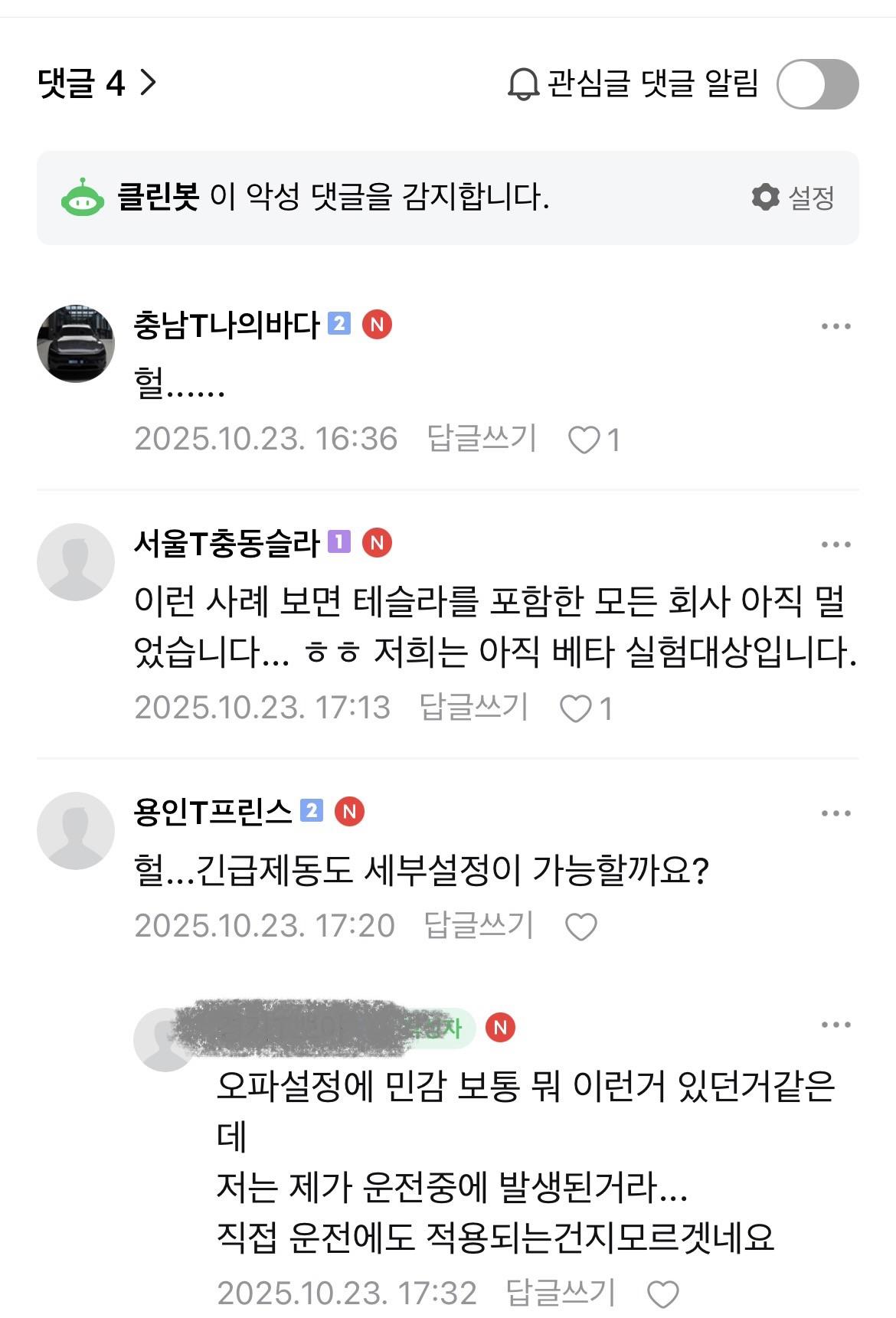Reply to 충남T나의바다's comment via 답글쓰기
Viewport: 896px width, 1318px height.
(481, 439)
